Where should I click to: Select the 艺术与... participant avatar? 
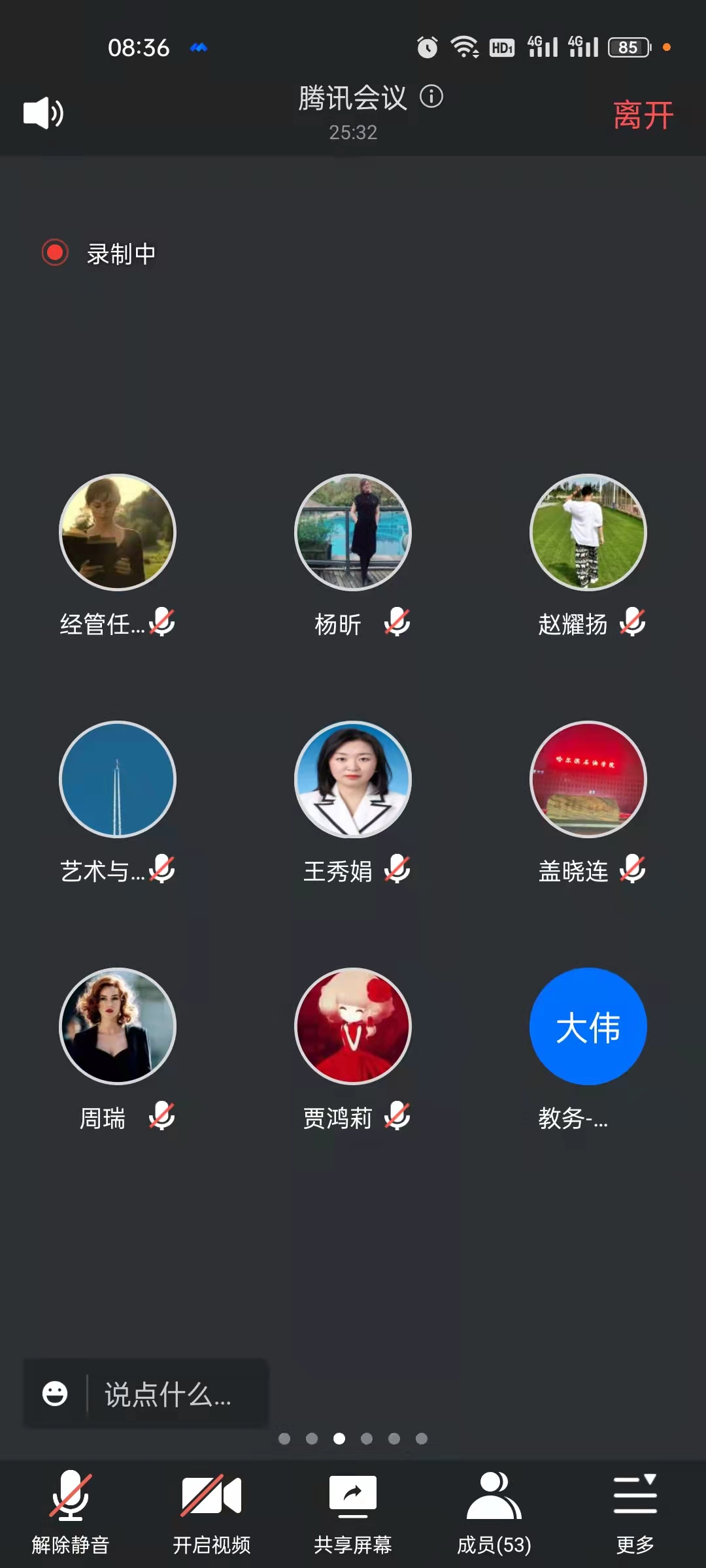pos(118,779)
